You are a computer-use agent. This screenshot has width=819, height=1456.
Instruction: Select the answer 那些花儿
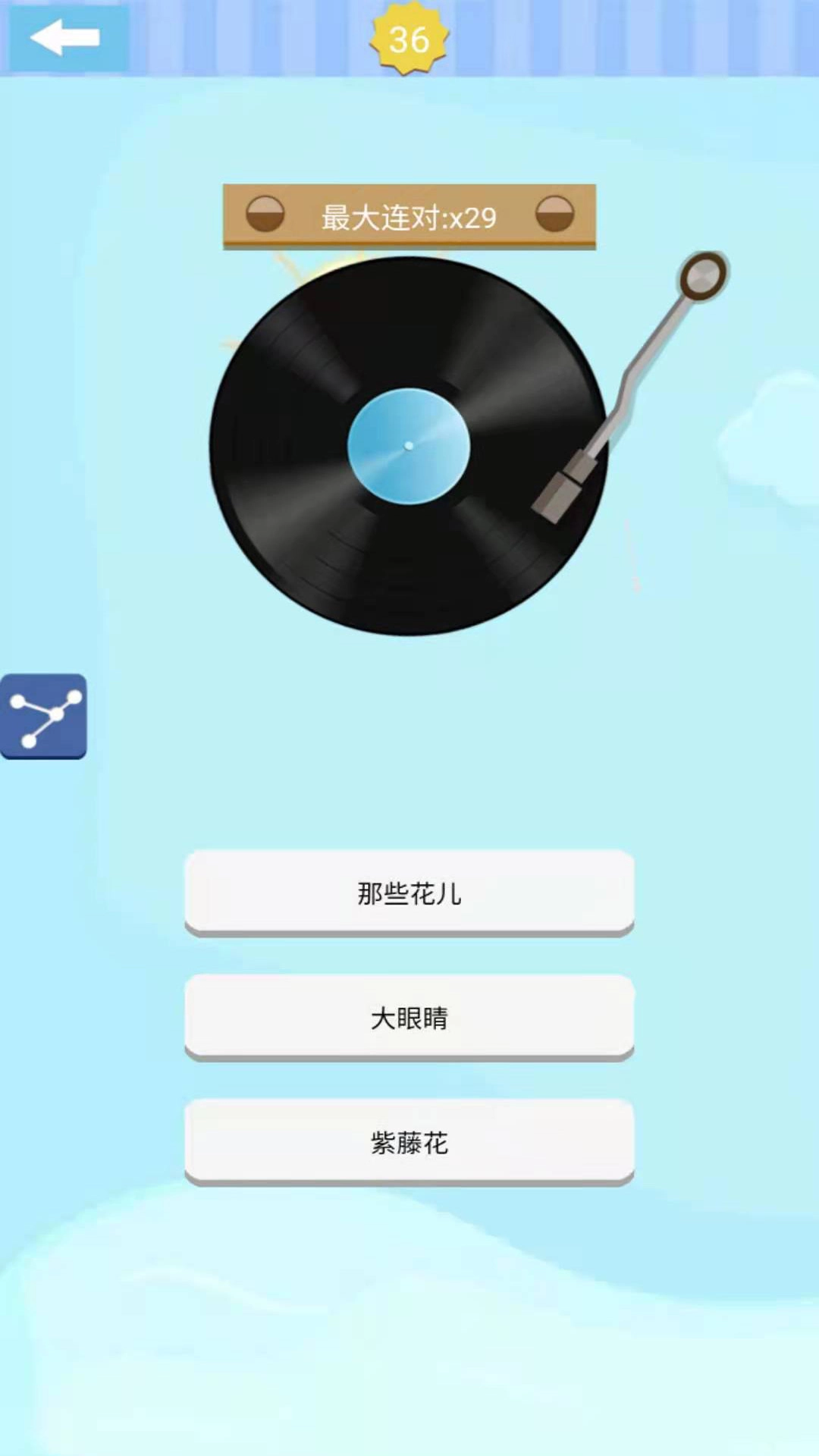click(x=409, y=893)
